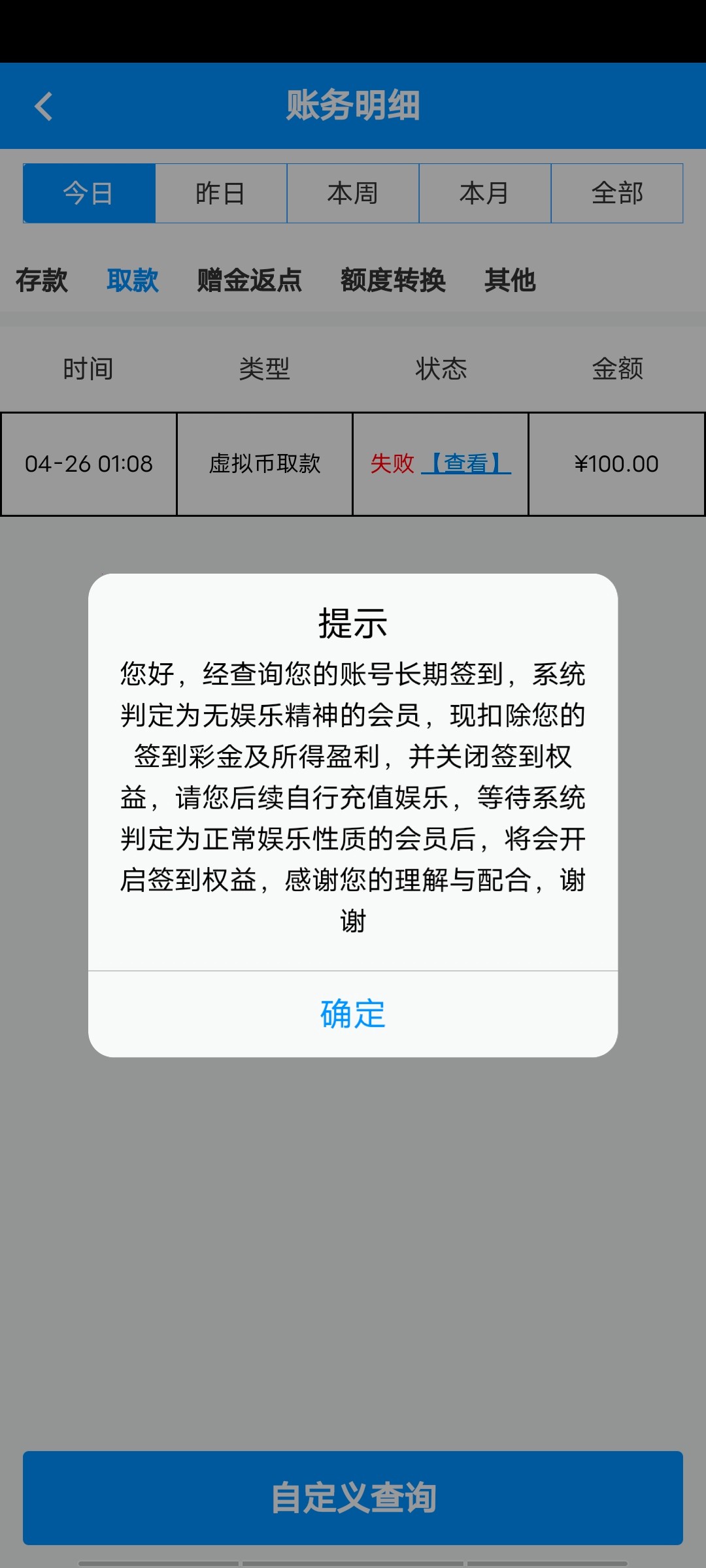
Task: Select the 今日 date filter
Action: coord(89,193)
